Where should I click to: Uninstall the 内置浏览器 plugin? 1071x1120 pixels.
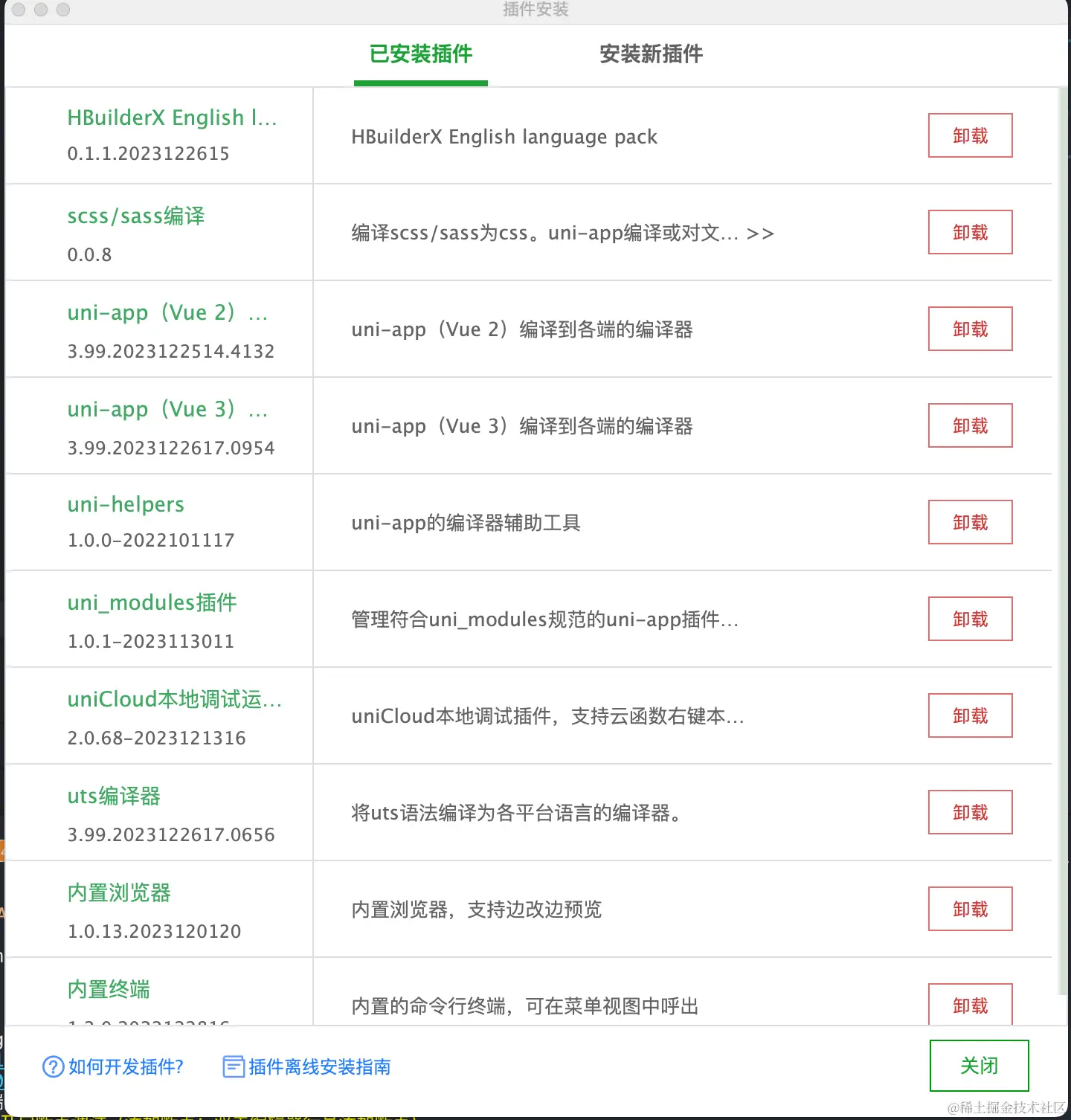[970, 910]
